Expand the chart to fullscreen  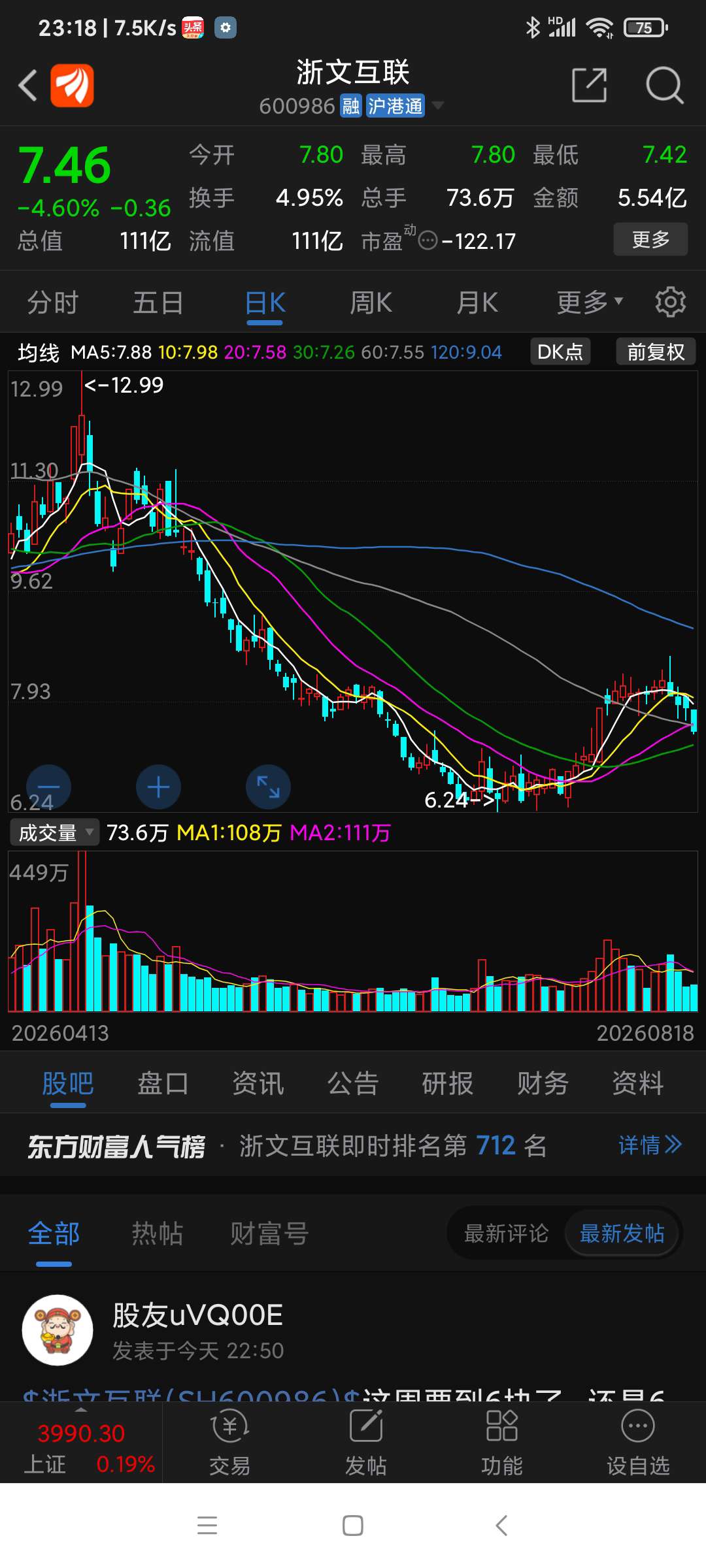268,787
